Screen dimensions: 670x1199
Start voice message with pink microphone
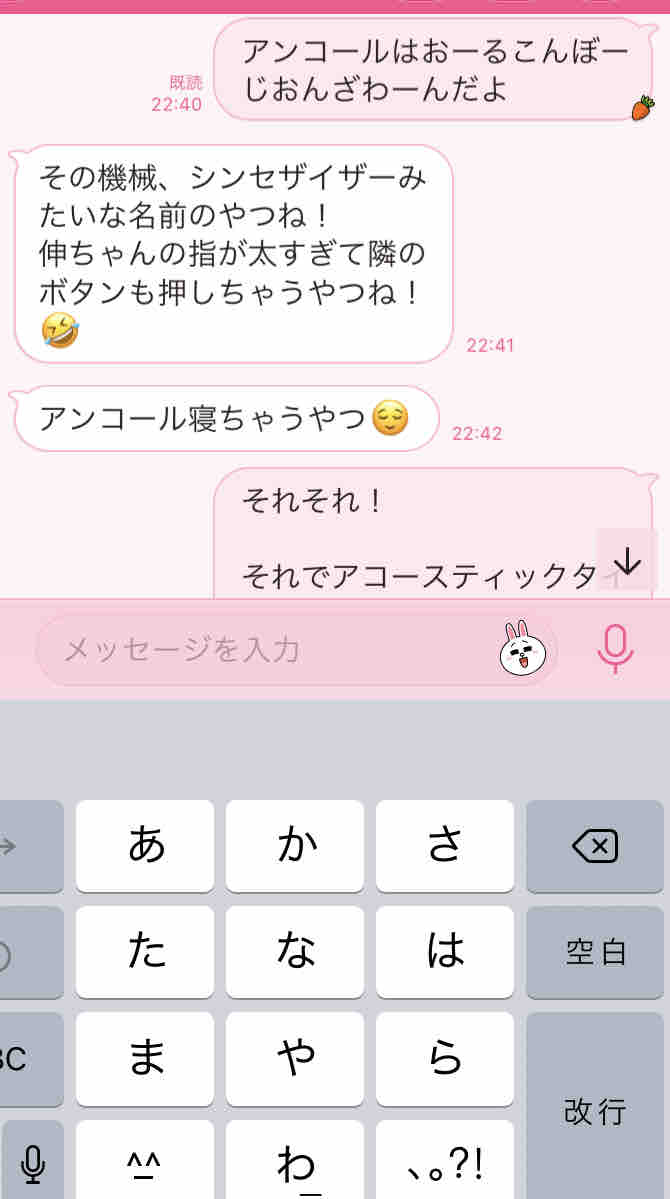tap(615, 649)
